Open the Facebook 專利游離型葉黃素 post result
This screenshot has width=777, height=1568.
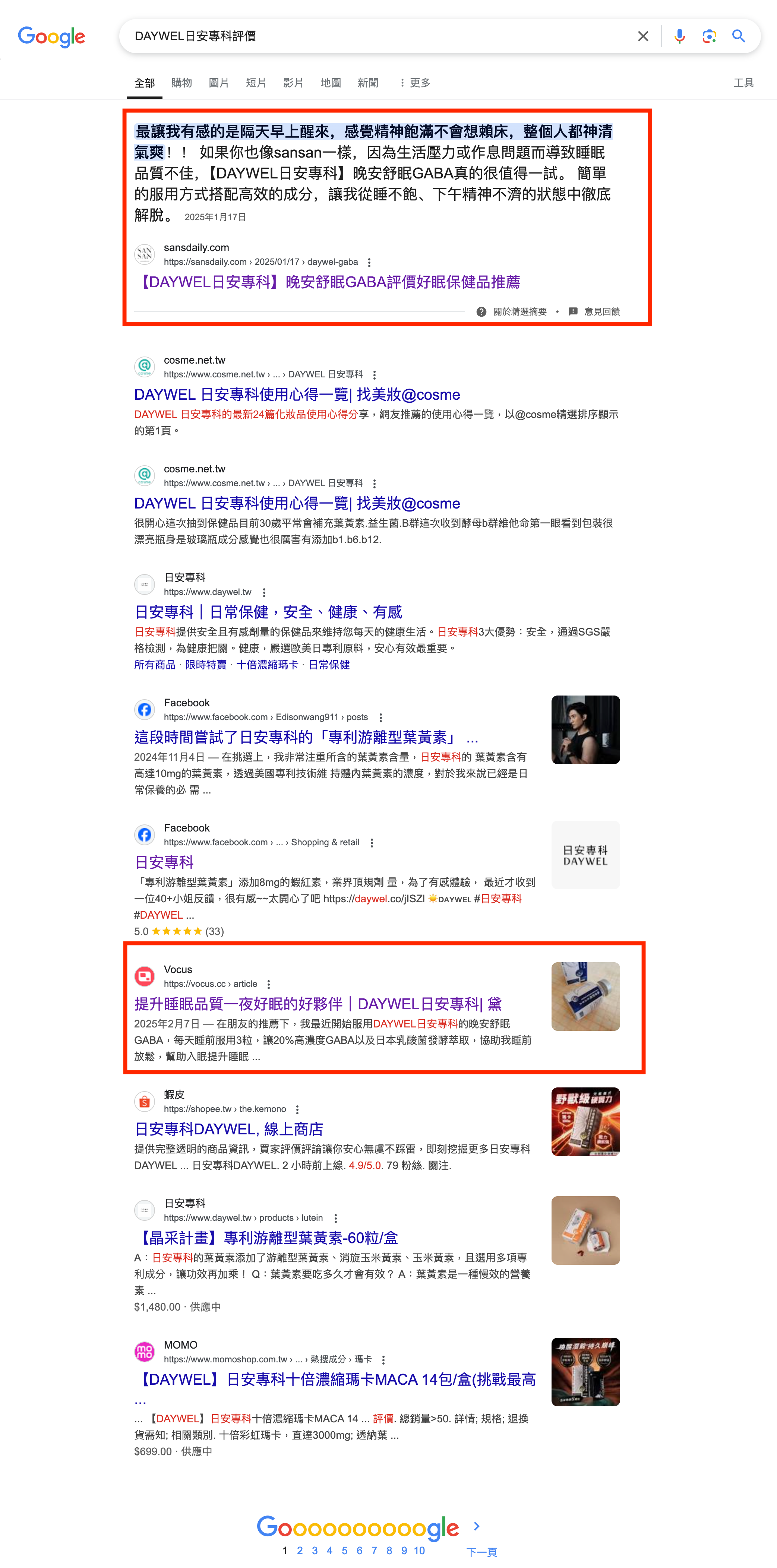[306, 738]
